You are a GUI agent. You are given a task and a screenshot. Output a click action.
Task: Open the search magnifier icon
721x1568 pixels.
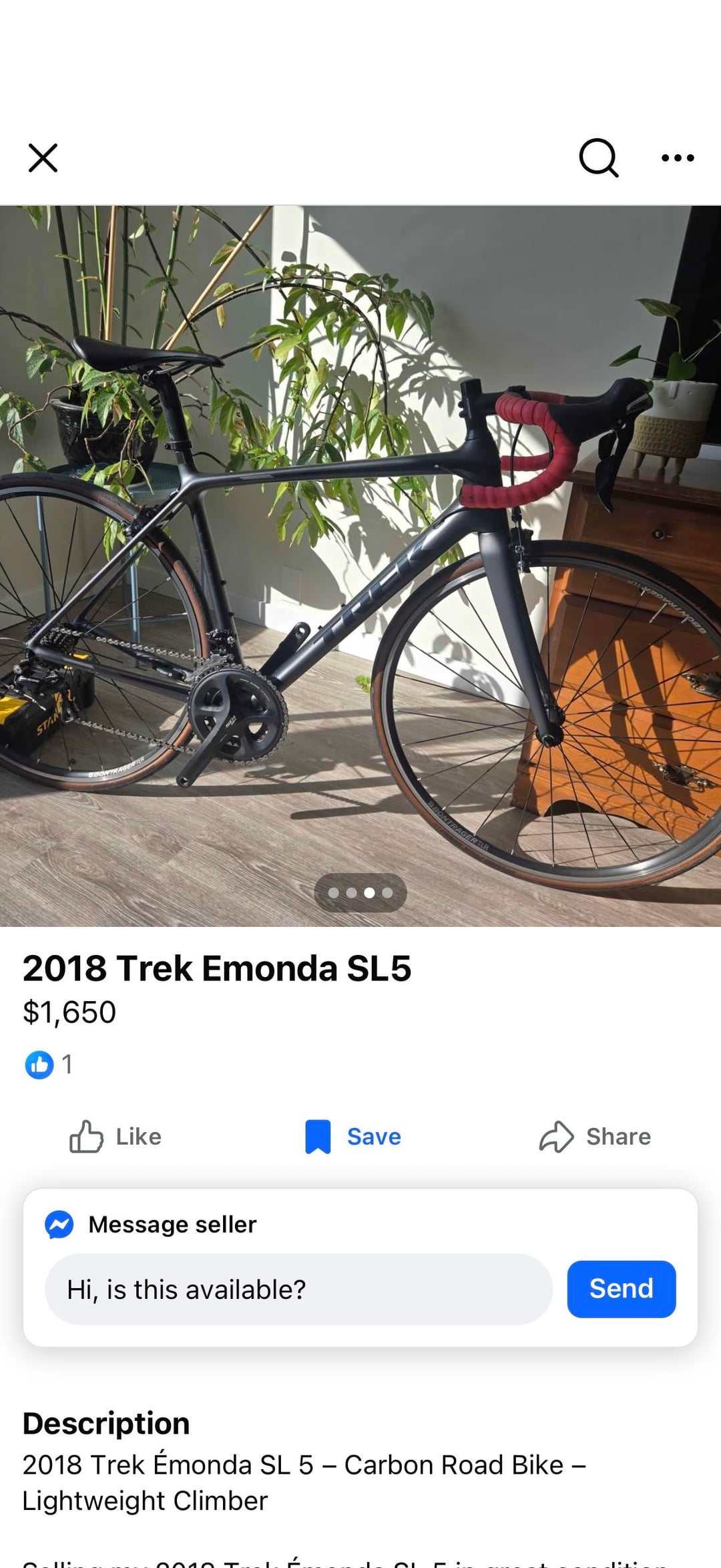point(598,158)
